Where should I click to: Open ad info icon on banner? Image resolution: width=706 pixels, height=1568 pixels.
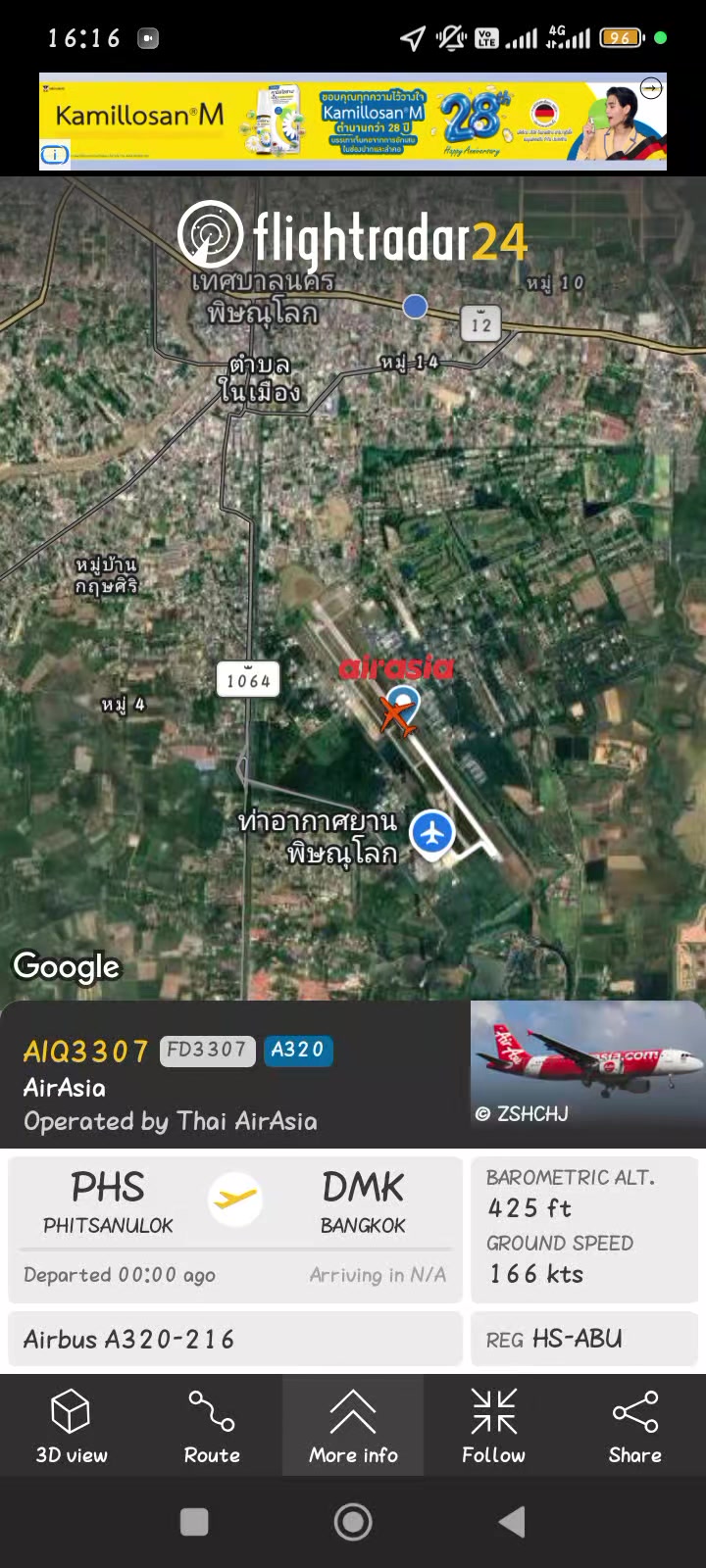coord(55,155)
